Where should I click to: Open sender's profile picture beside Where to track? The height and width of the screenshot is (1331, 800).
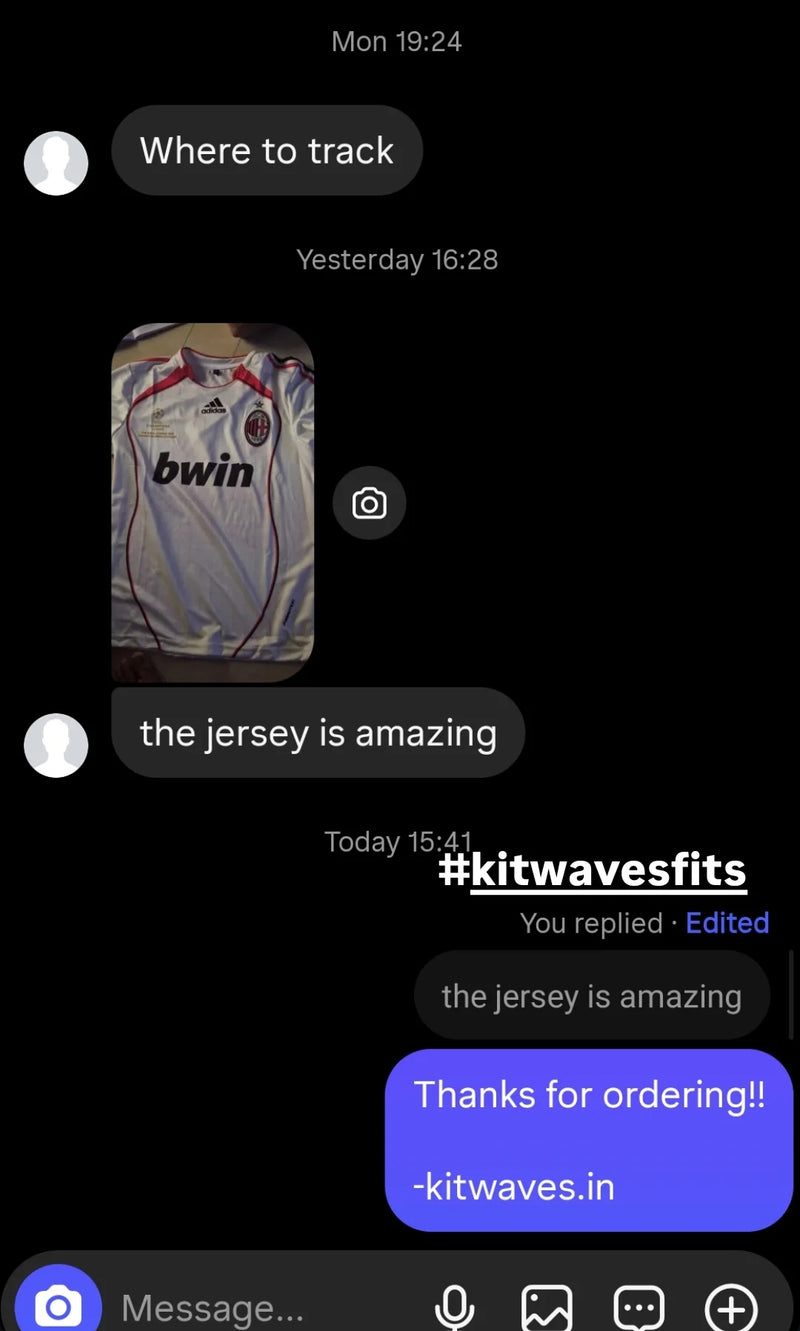click(56, 163)
